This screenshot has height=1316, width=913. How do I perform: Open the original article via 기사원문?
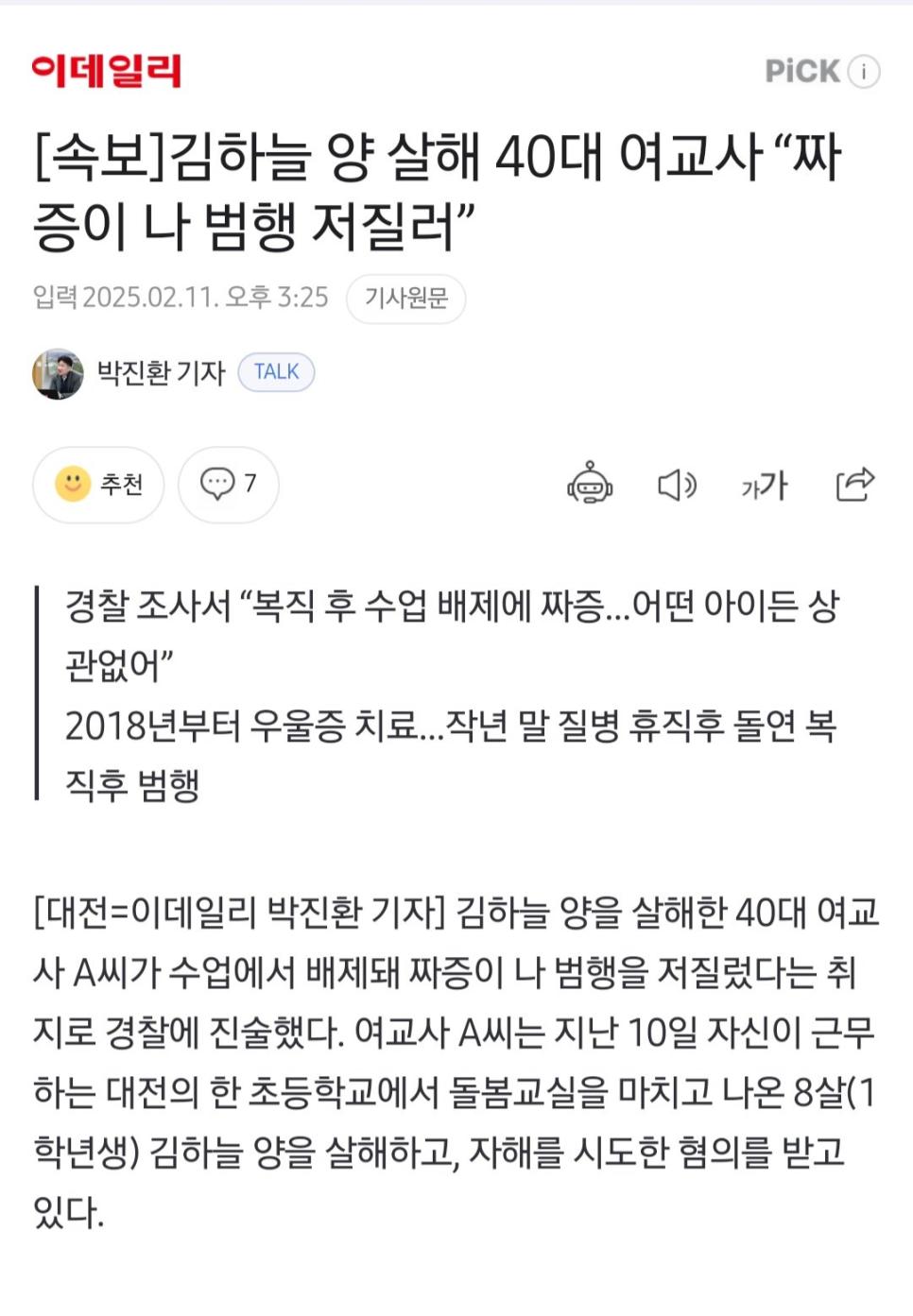(405, 299)
